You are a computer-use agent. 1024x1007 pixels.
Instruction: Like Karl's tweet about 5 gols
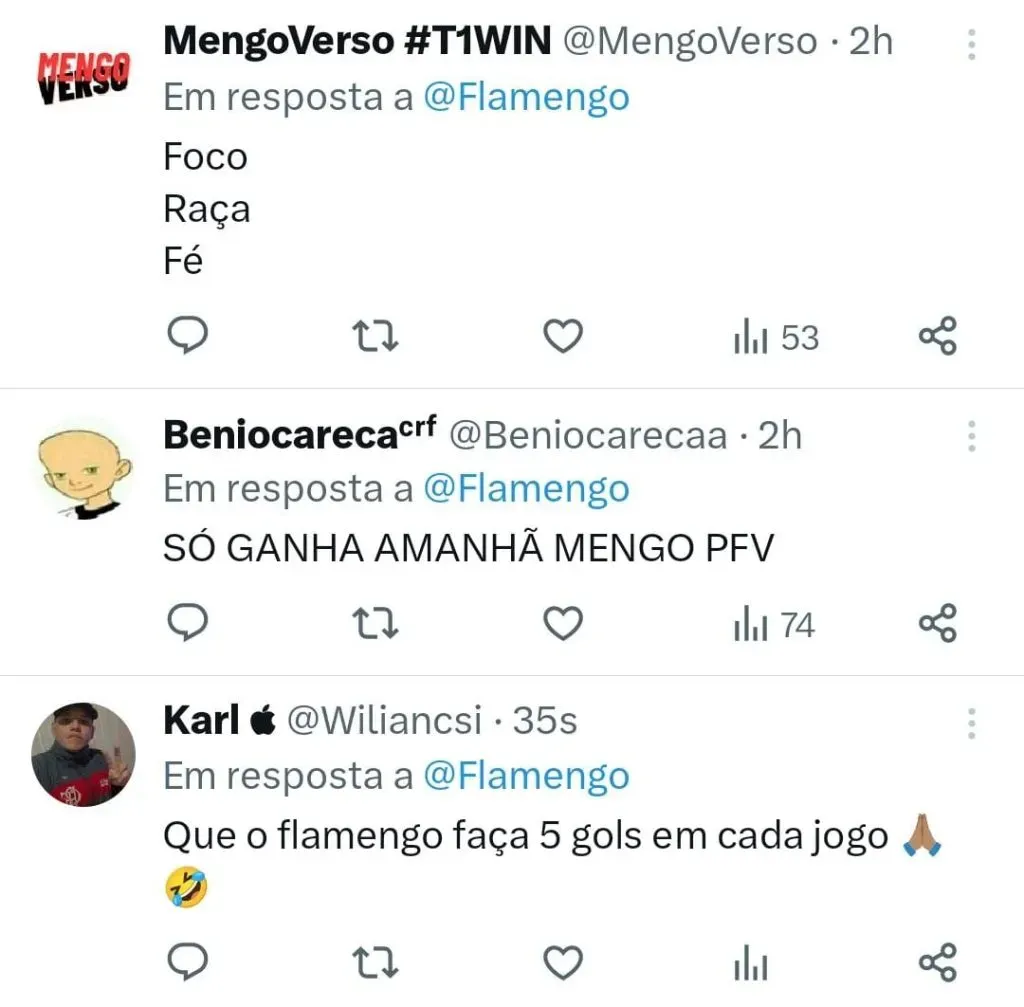[x=562, y=963]
